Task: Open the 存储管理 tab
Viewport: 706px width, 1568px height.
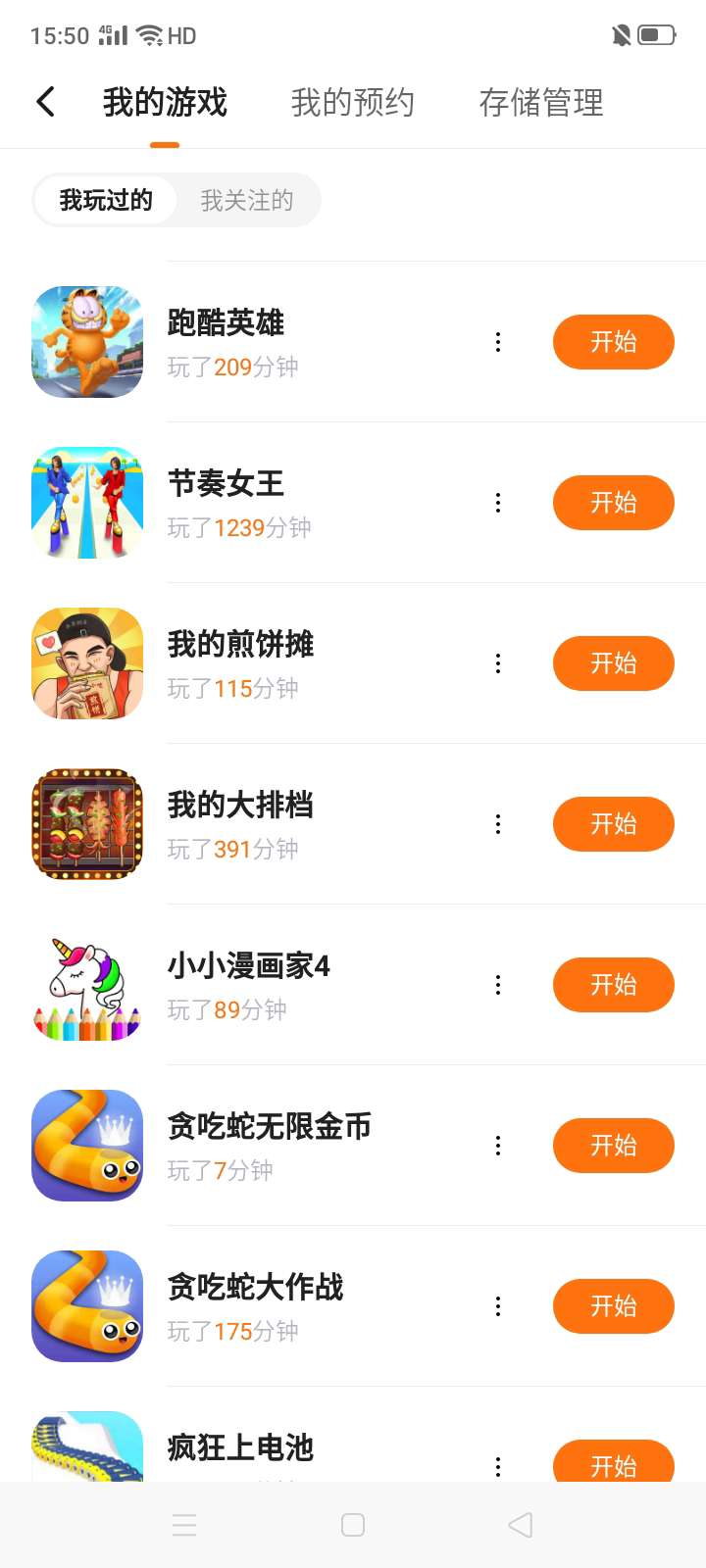Action: pos(540,102)
